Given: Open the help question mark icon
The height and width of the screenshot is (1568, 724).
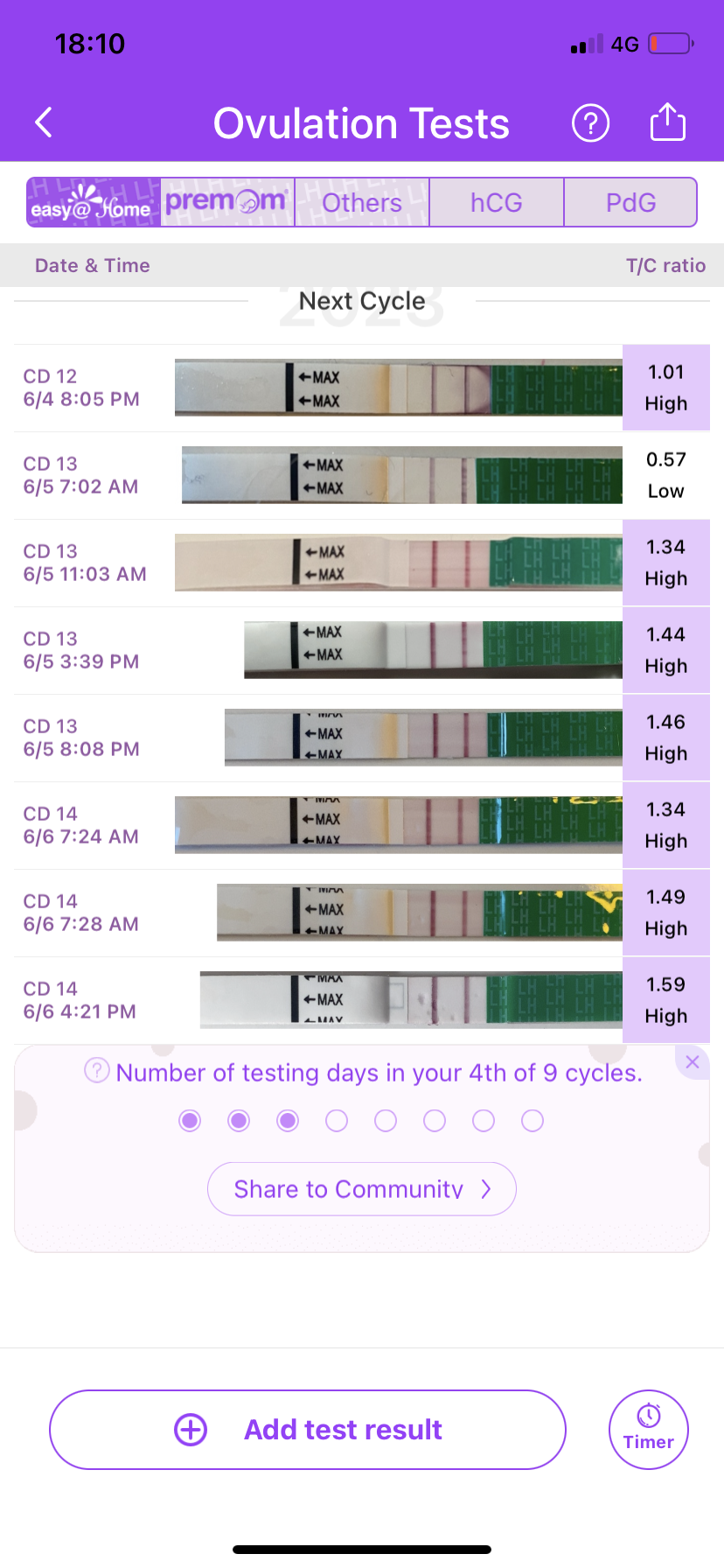Looking at the screenshot, I should tap(590, 122).
